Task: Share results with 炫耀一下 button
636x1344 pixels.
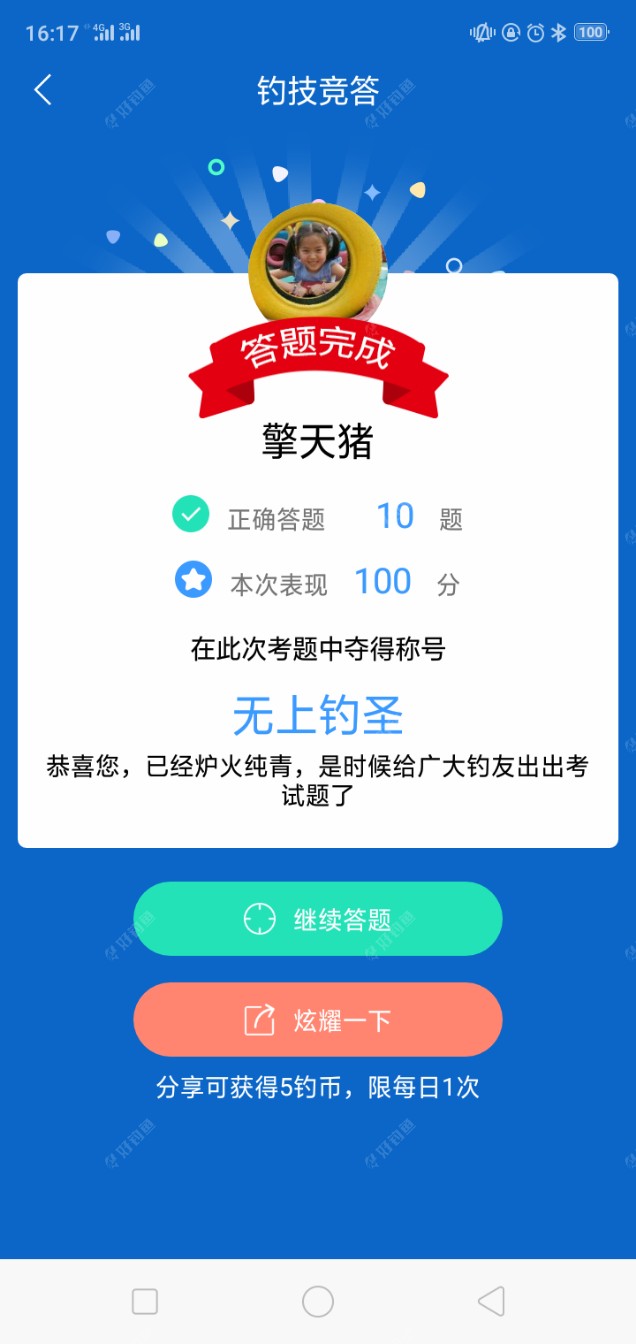Action: click(x=318, y=1020)
